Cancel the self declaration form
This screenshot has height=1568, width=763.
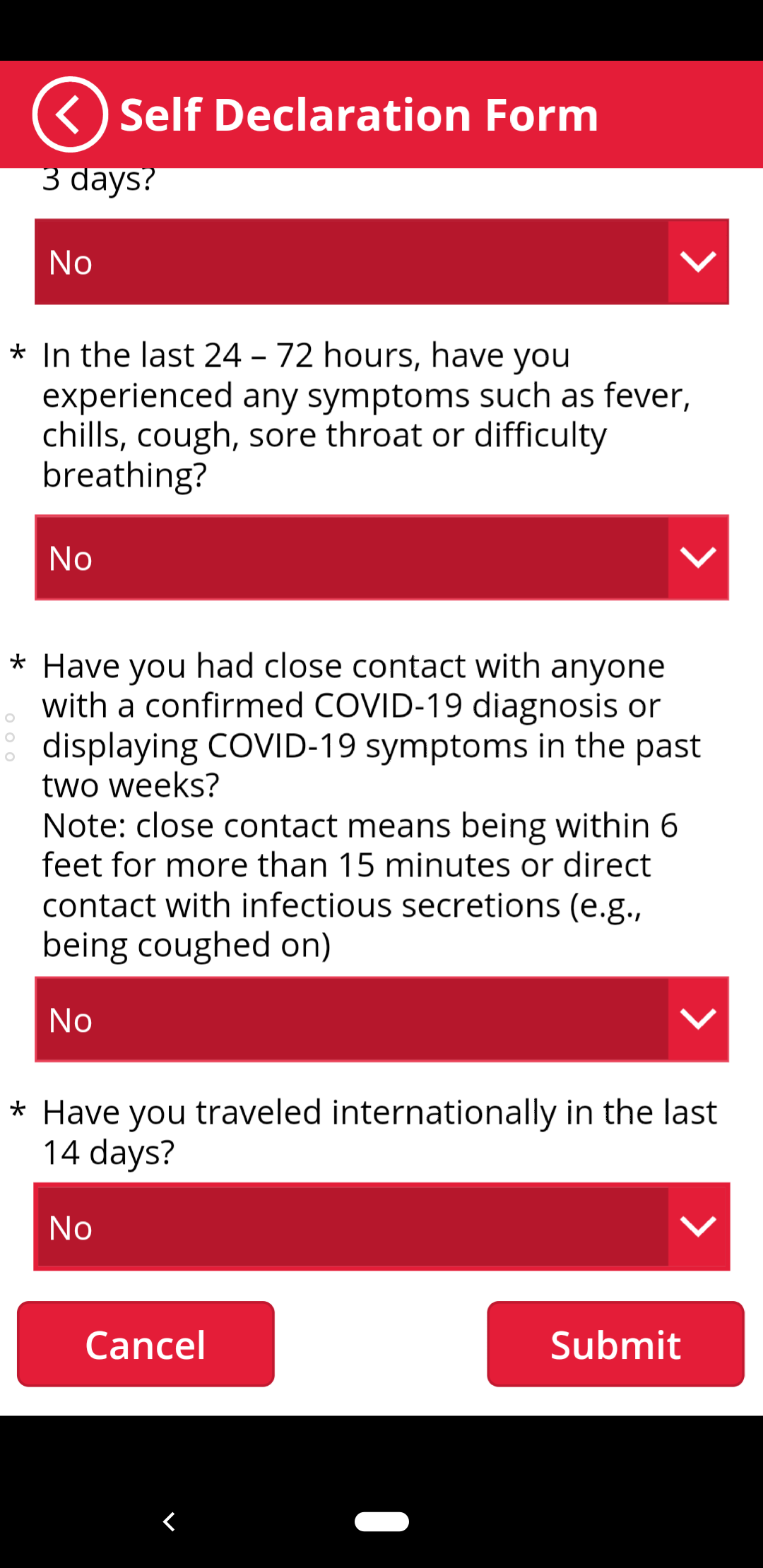(146, 1344)
